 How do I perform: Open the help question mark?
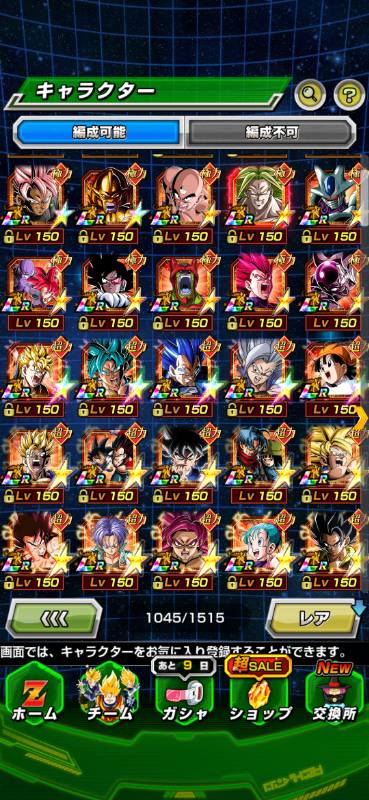click(x=349, y=93)
